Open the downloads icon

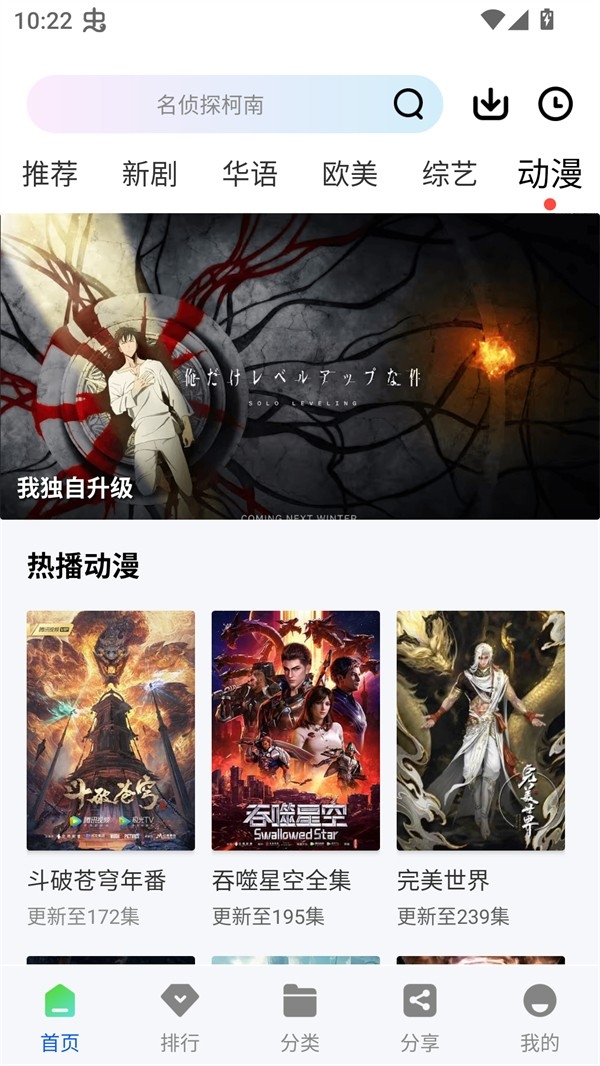point(490,104)
